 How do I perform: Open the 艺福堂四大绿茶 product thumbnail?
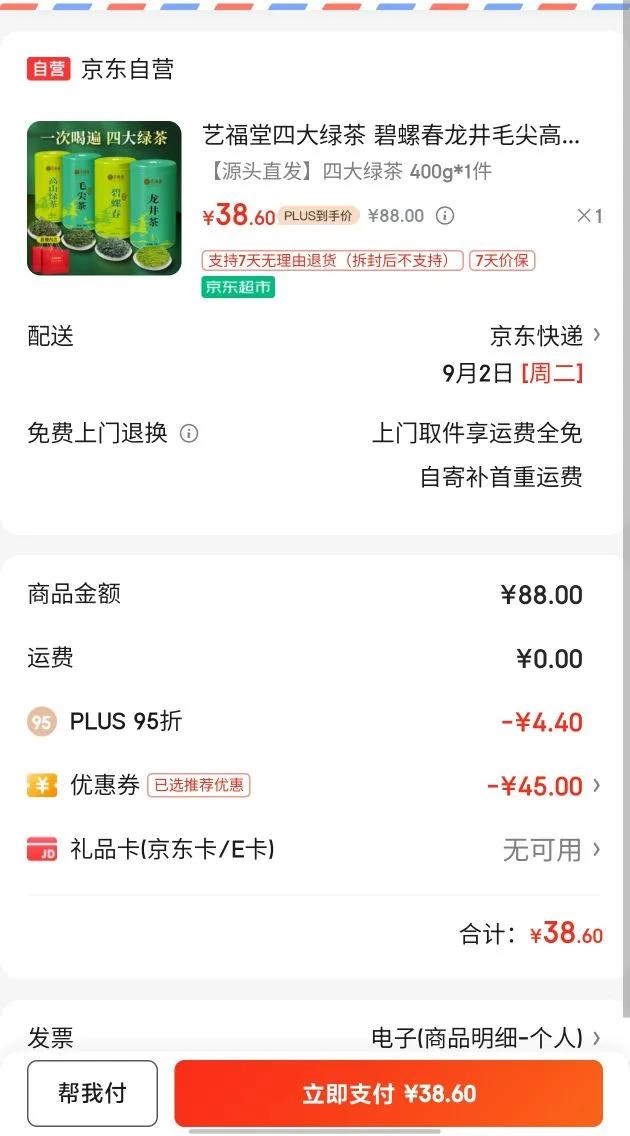tap(104, 198)
